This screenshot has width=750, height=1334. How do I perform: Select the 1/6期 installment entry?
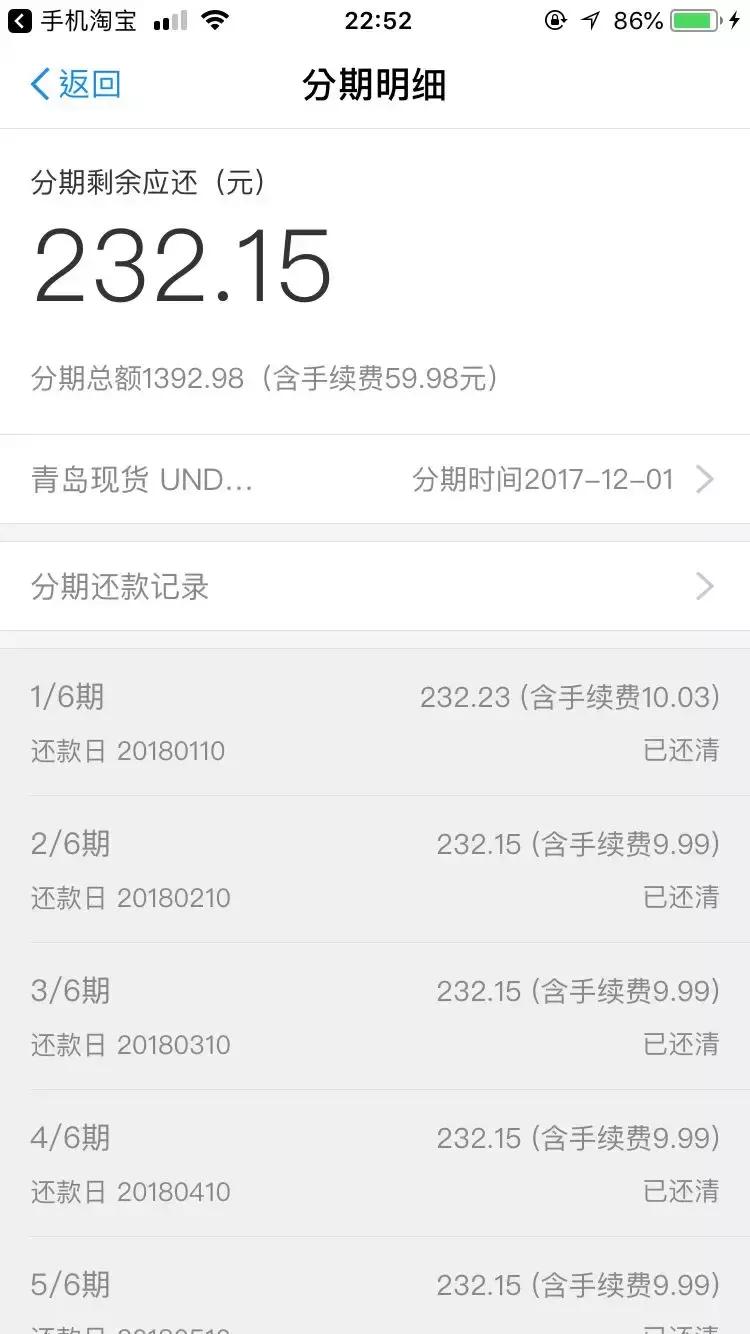coord(375,721)
